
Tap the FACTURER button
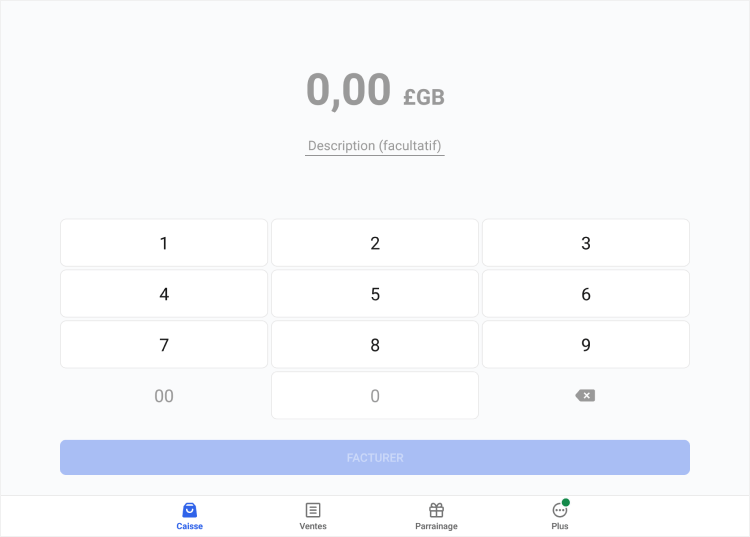coord(375,457)
